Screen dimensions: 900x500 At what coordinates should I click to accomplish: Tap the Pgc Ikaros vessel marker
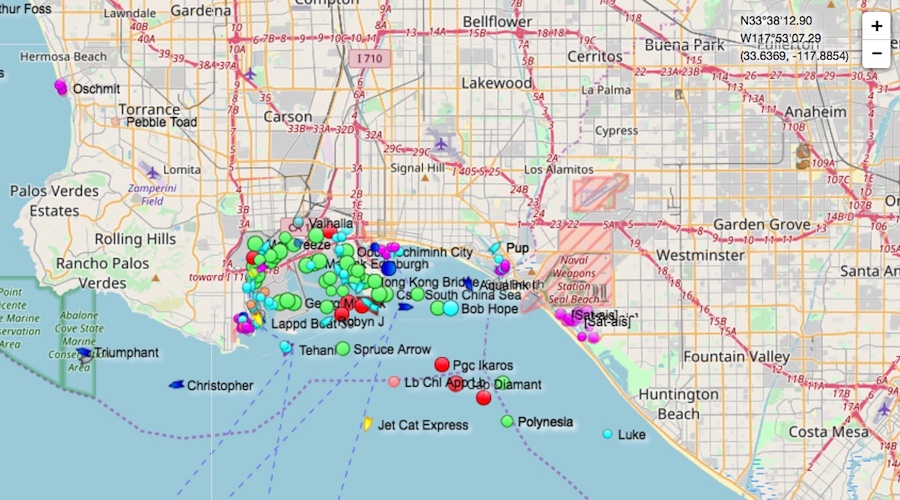tap(442, 365)
